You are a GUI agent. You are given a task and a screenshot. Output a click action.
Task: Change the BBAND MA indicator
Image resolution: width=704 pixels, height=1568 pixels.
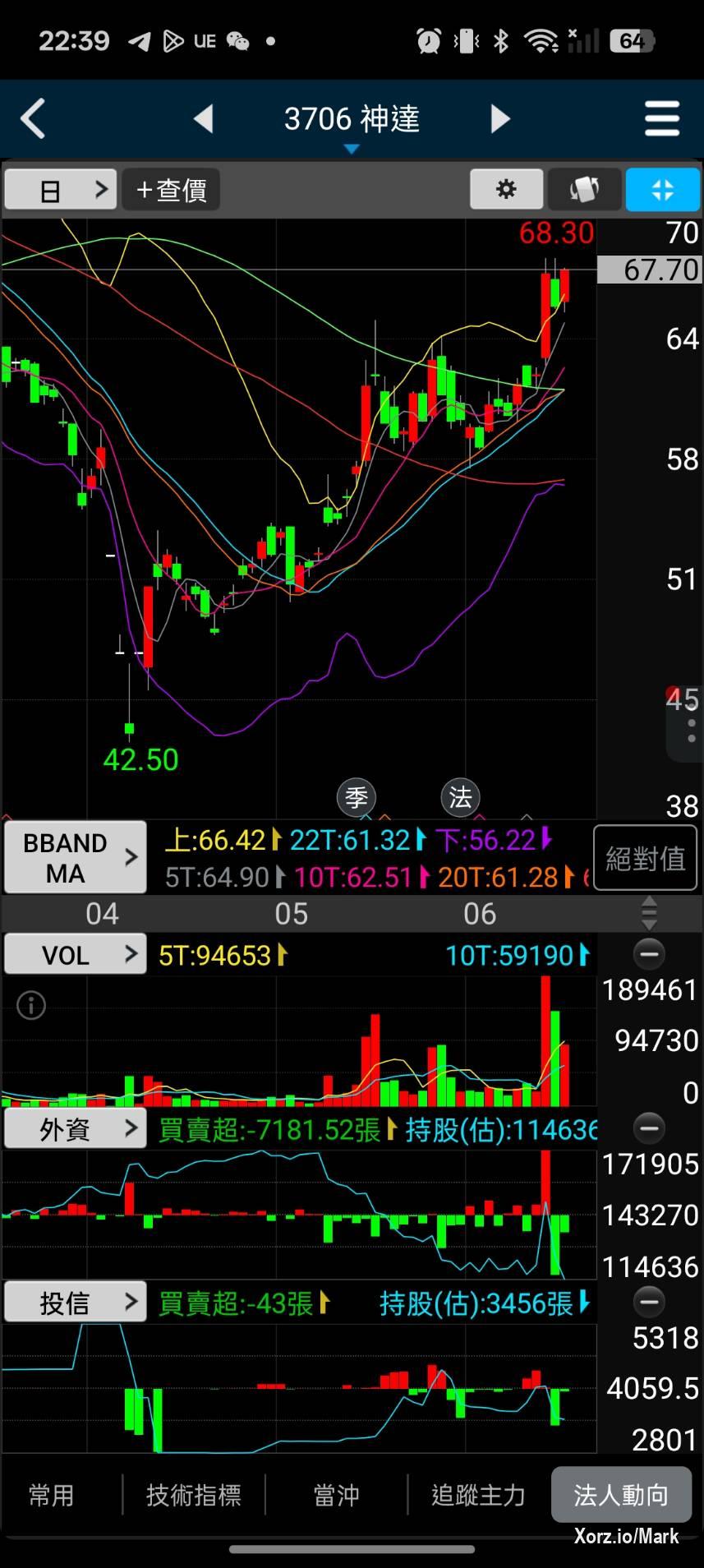tap(76, 858)
